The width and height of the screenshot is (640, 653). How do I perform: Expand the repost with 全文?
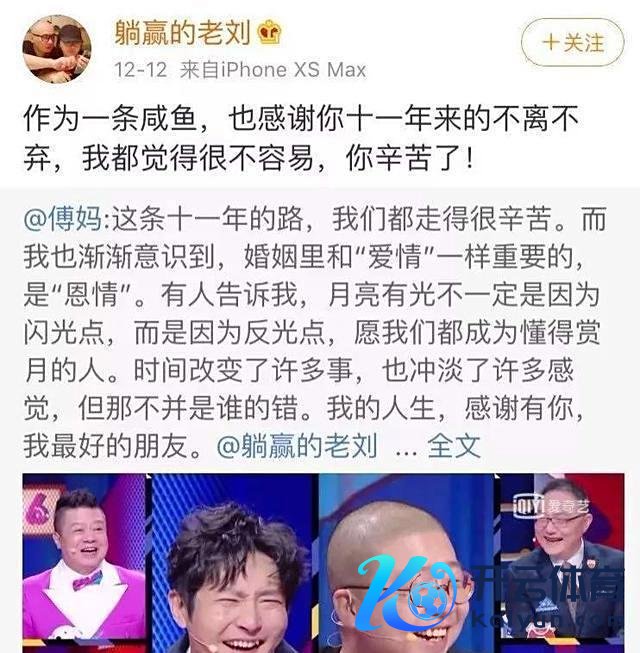(454, 445)
